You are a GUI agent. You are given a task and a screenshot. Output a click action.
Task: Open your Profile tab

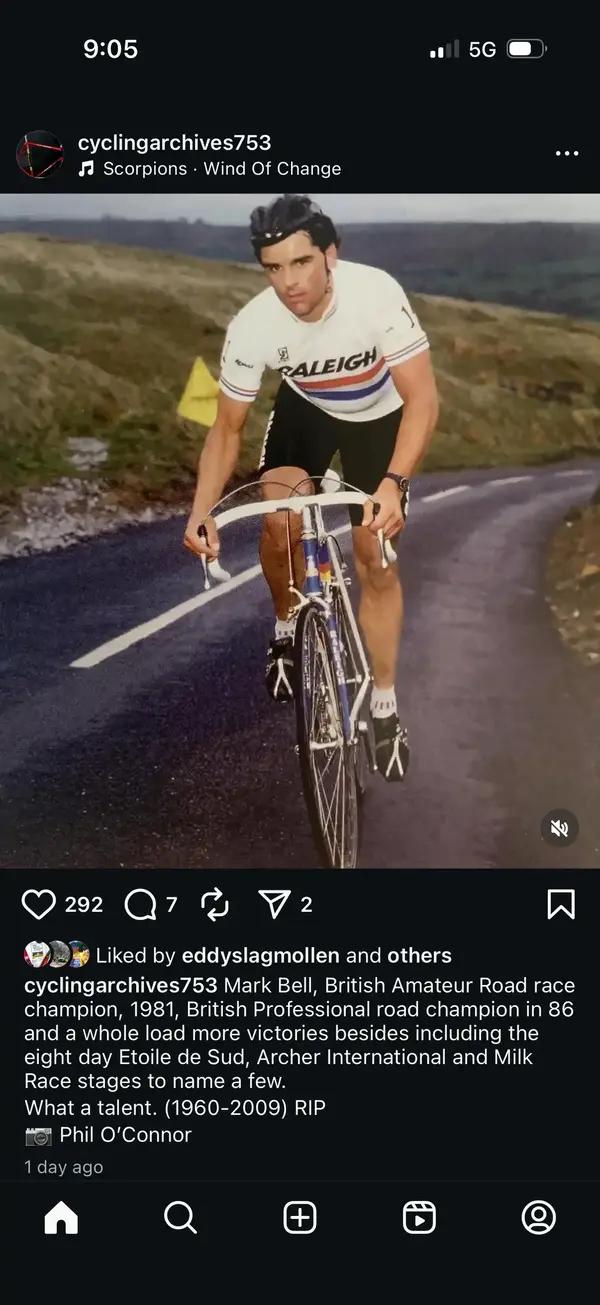click(539, 1217)
